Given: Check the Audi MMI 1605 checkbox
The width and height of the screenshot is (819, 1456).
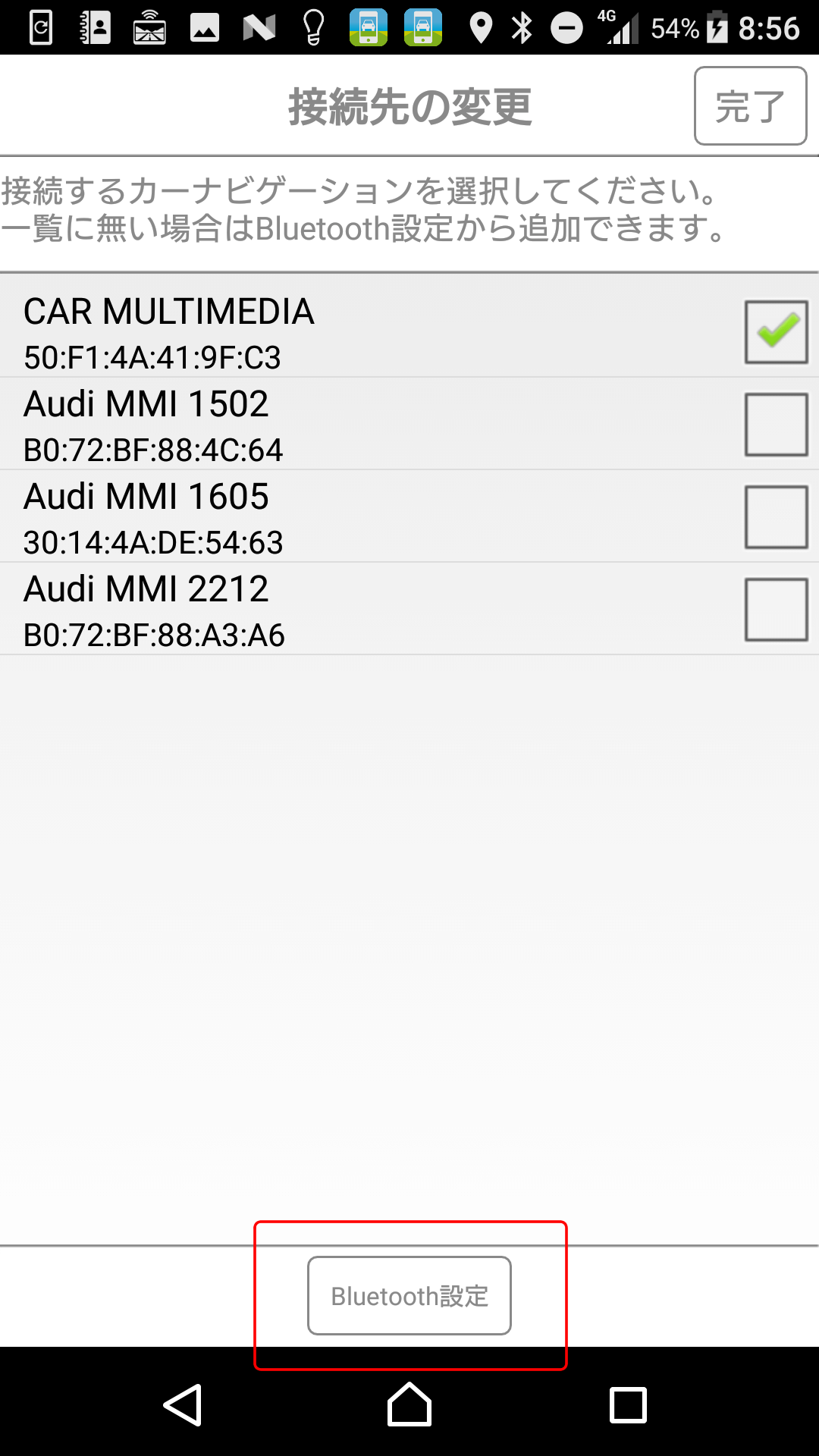Looking at the screenshot, I should (776, 517).
